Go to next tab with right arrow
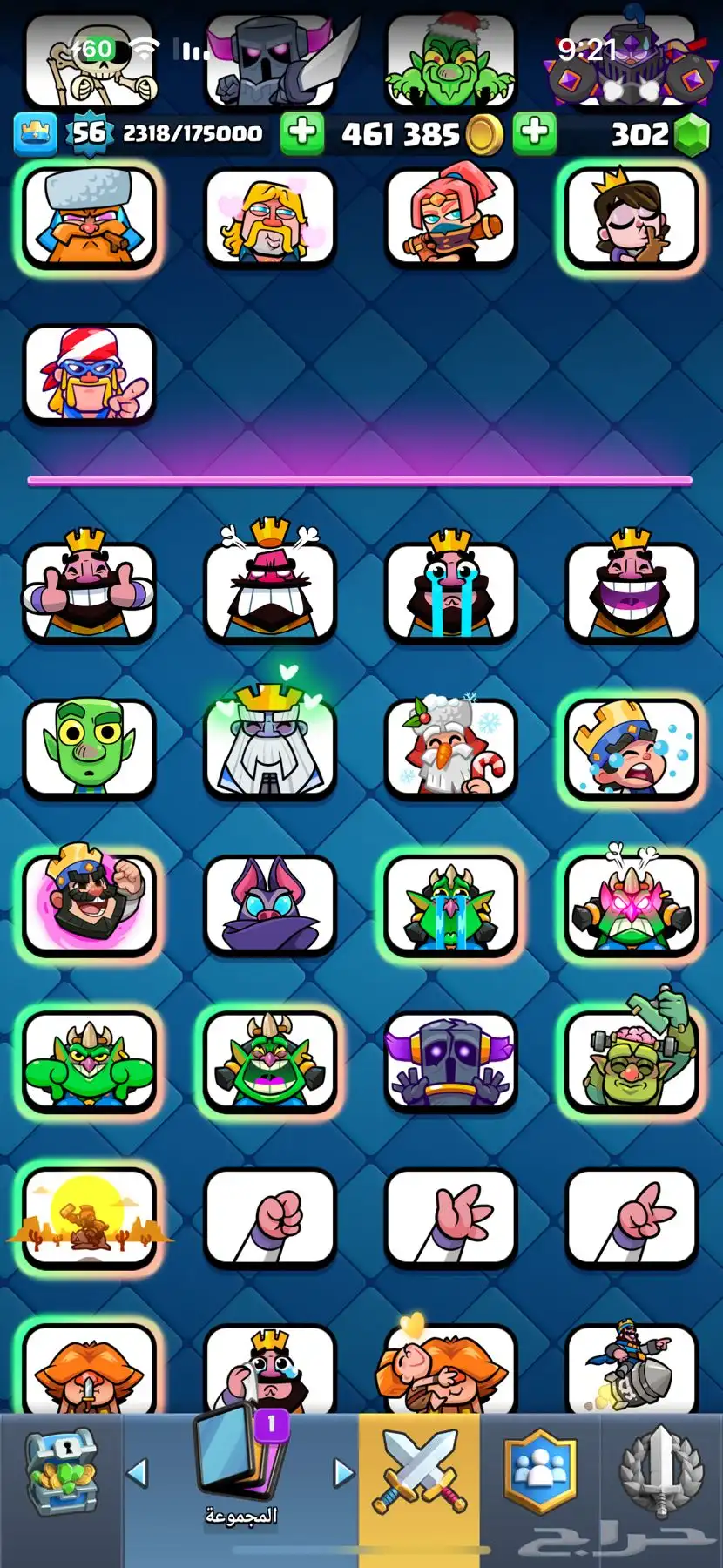Screen dimensions: 723x1568 pos(344,1473)
